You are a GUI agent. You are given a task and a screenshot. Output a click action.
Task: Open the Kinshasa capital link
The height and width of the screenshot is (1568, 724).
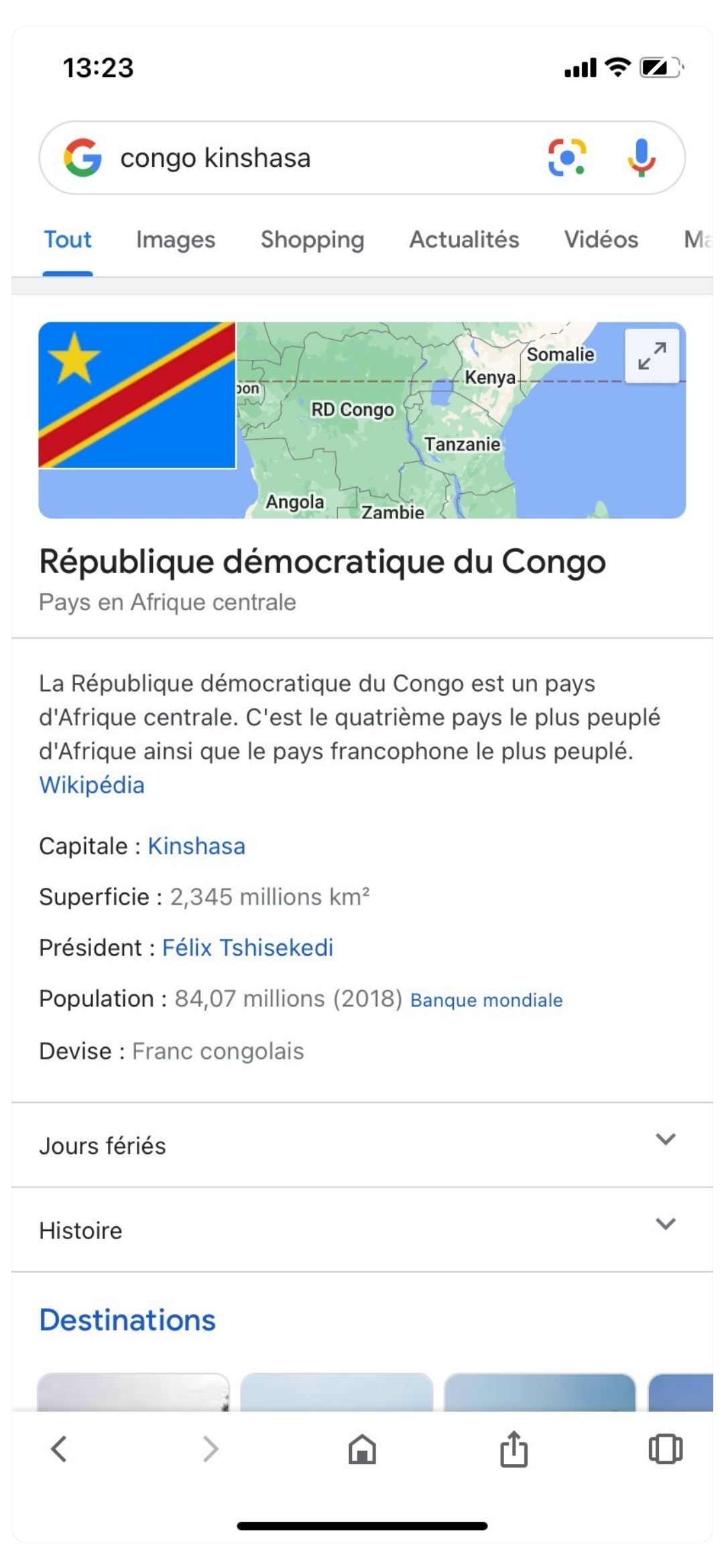pos(196,846)
